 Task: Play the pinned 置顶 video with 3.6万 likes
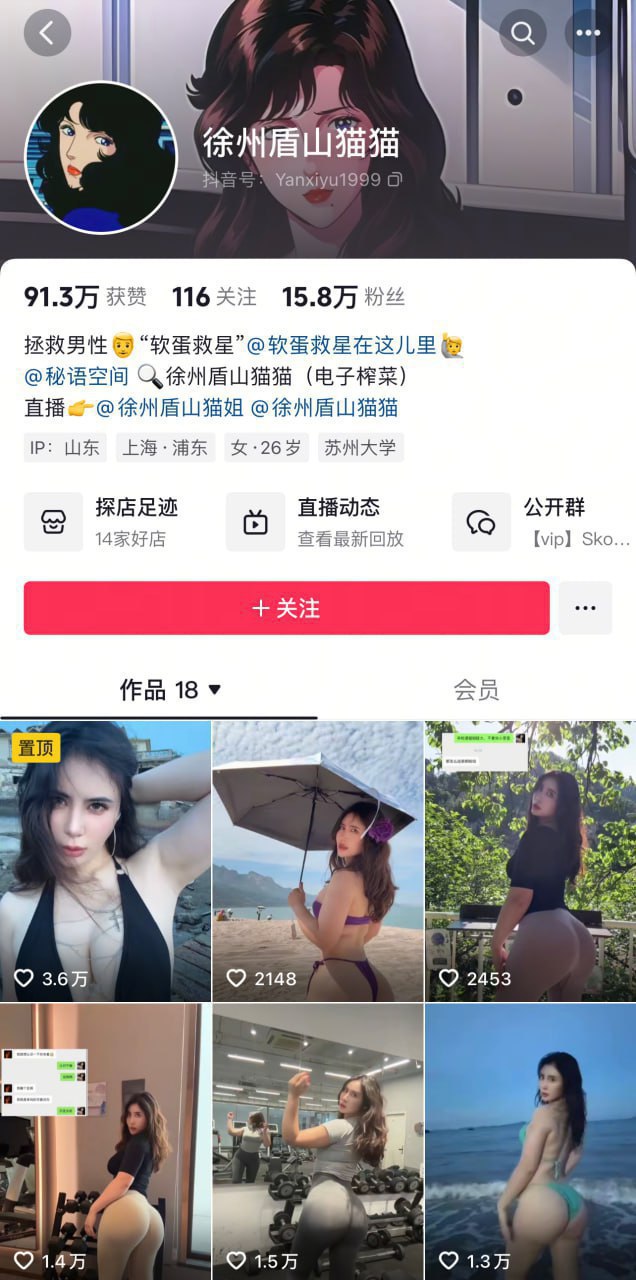(x=105, y=860)
